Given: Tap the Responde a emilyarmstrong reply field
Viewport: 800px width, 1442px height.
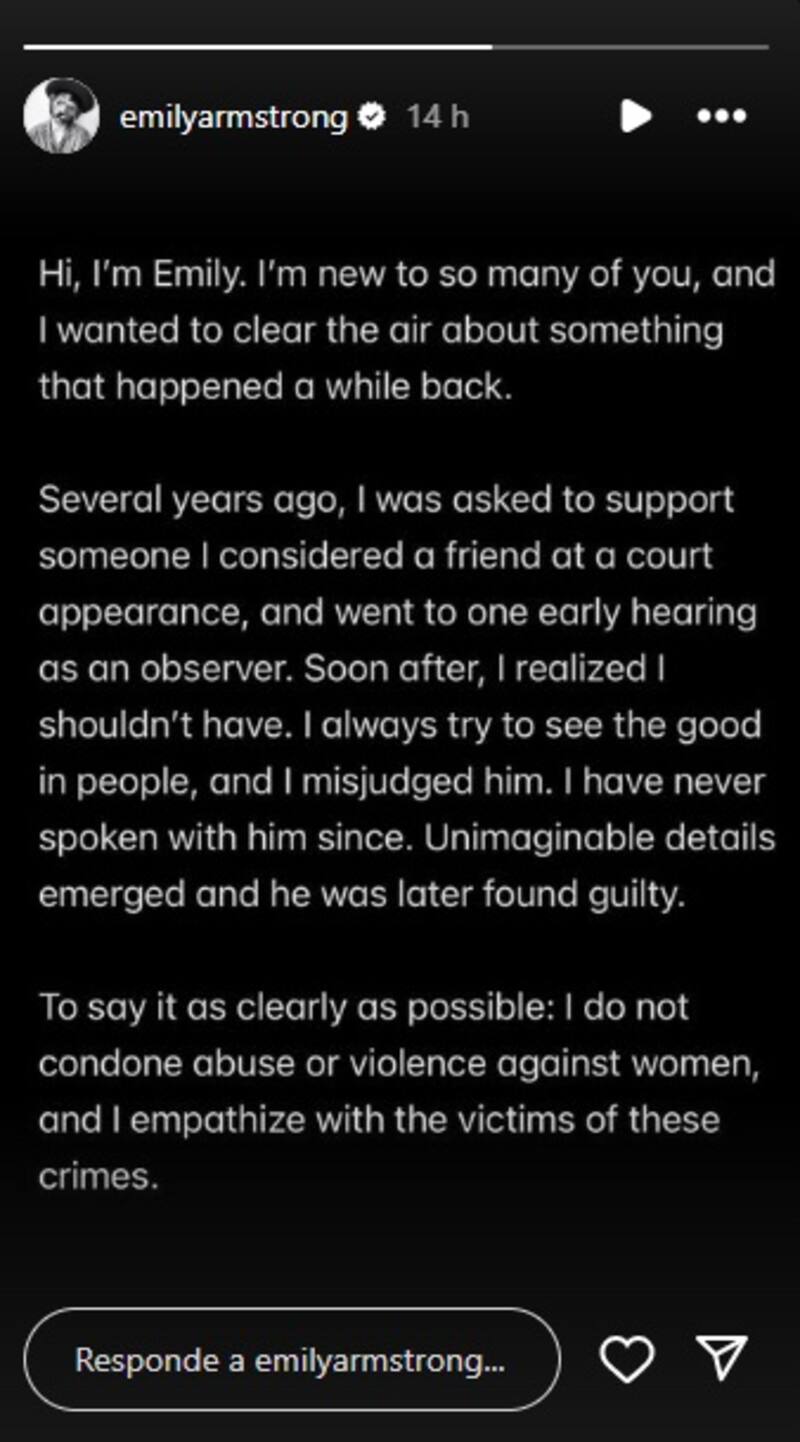Looking at the screenshot, I should (291, 1360).
